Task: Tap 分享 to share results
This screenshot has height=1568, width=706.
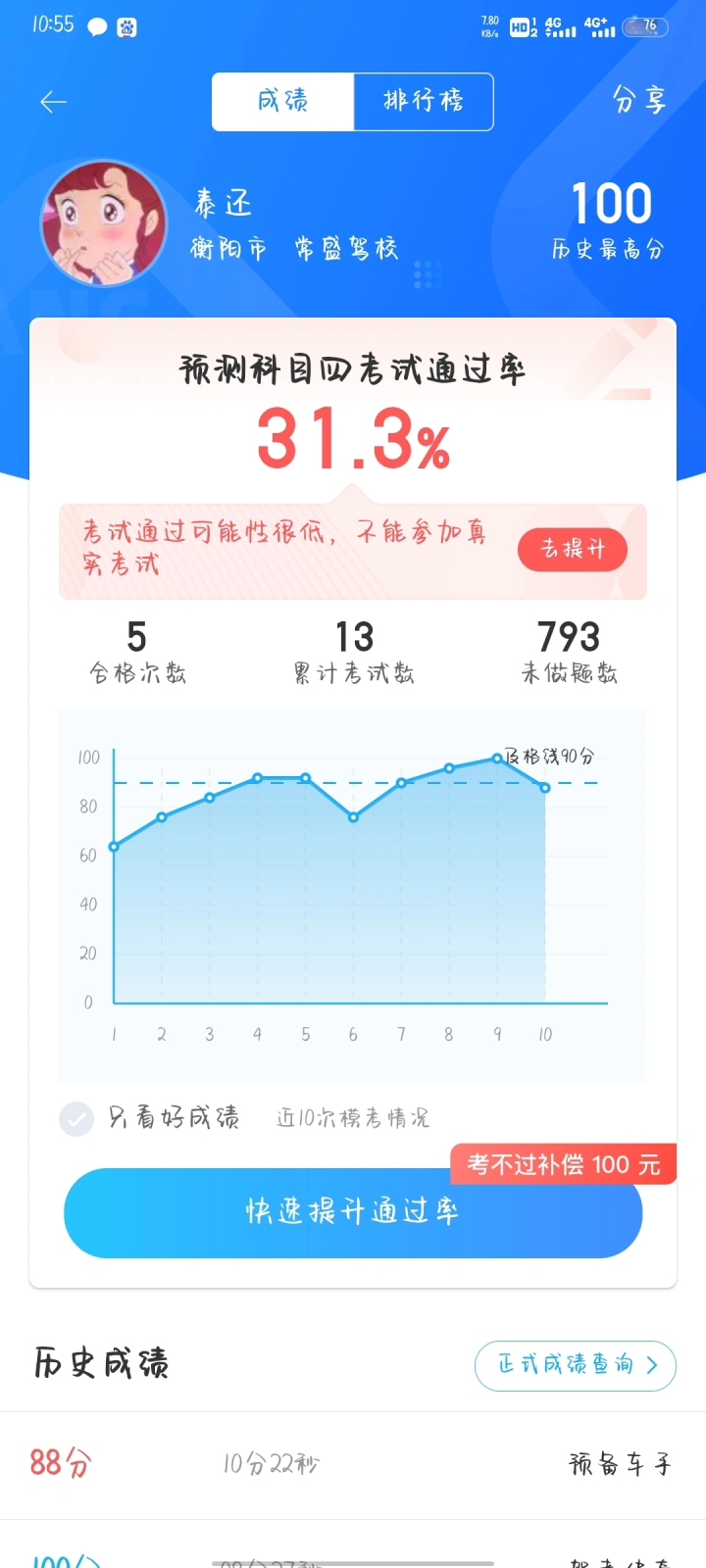Action: 638,100
